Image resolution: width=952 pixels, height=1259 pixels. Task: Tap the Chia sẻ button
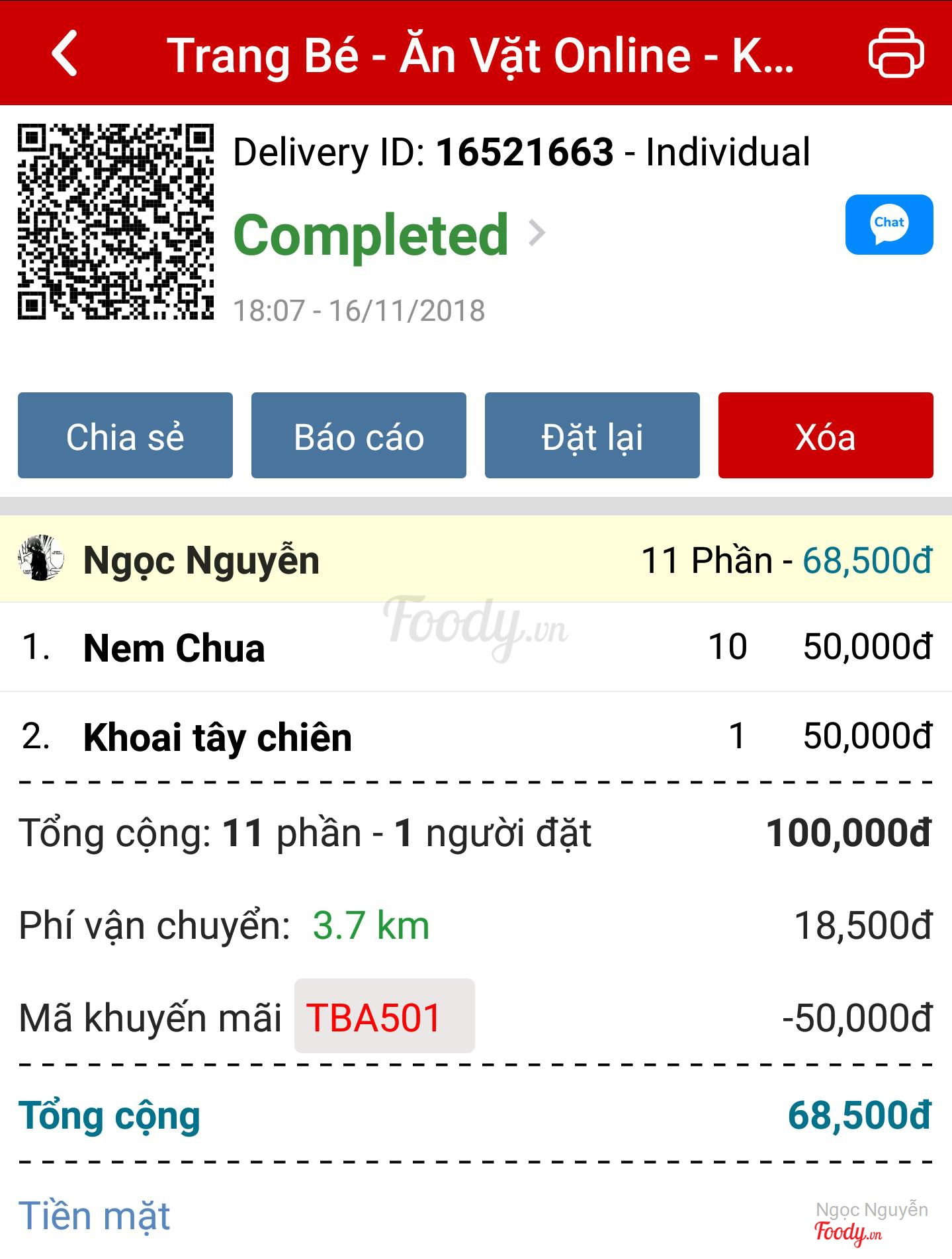[x=125, y=435]
